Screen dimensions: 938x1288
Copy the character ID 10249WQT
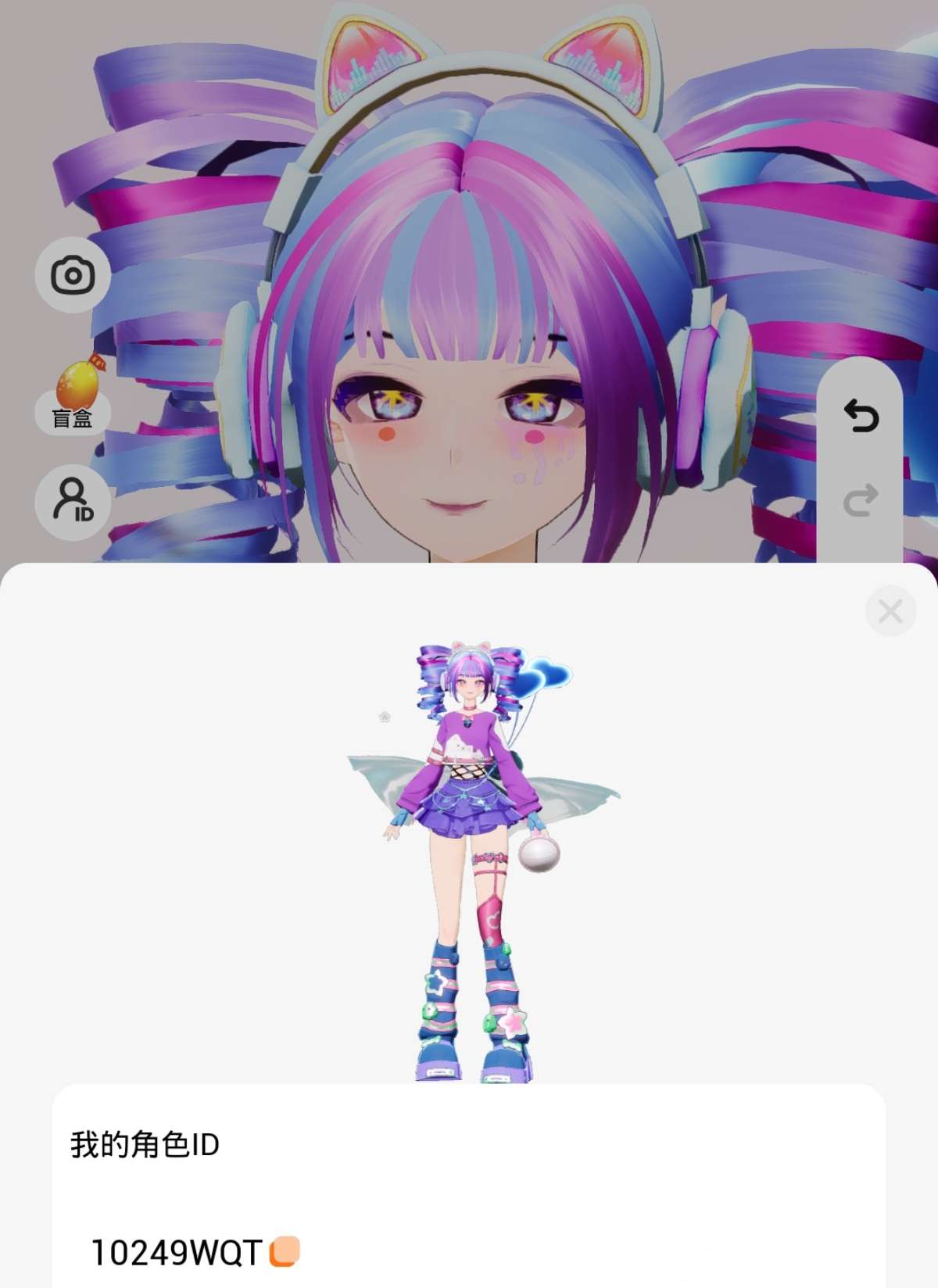(x=285, y=1251)
